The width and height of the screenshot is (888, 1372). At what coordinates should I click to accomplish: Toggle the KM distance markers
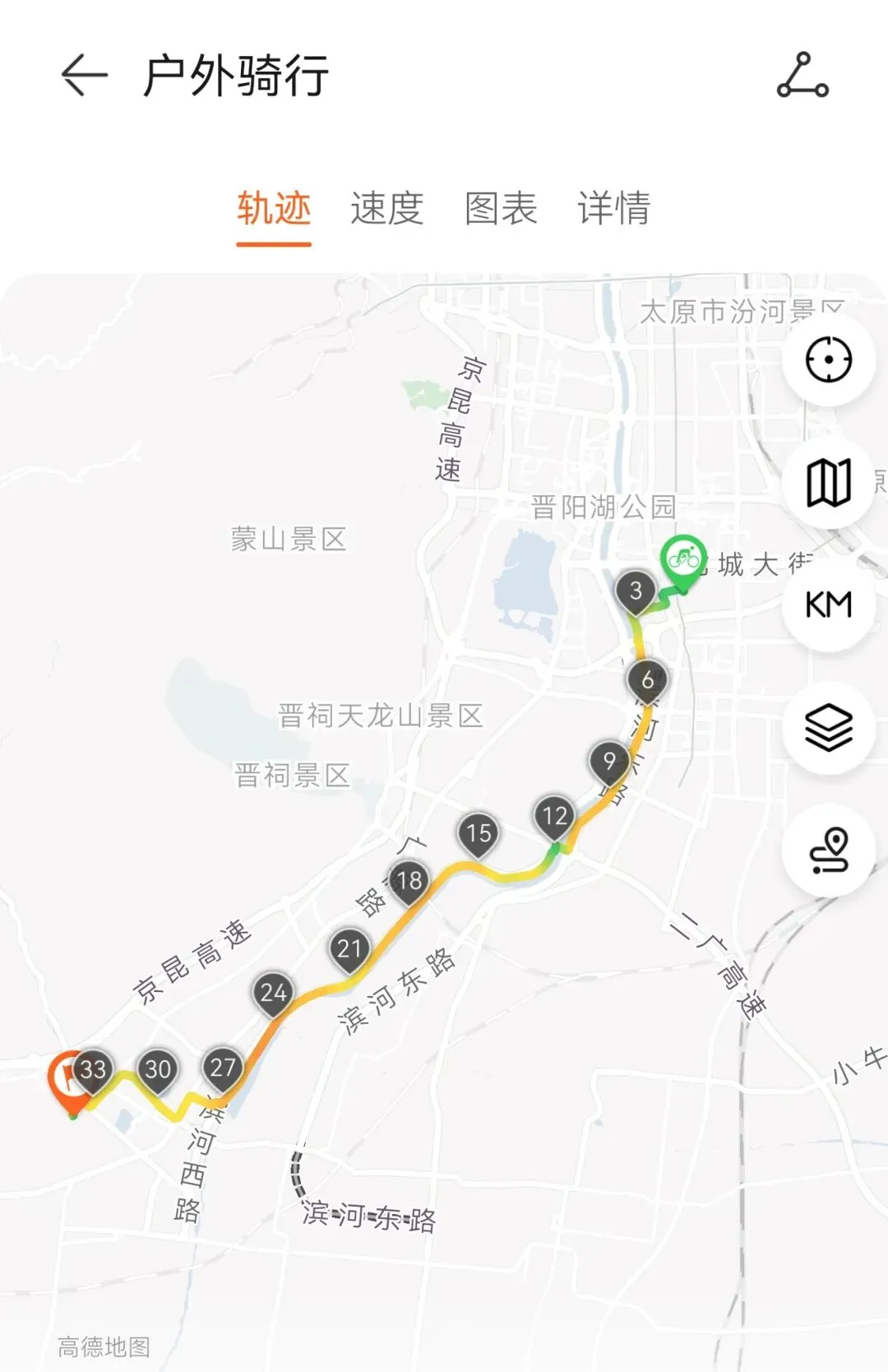tap(828, 605)
